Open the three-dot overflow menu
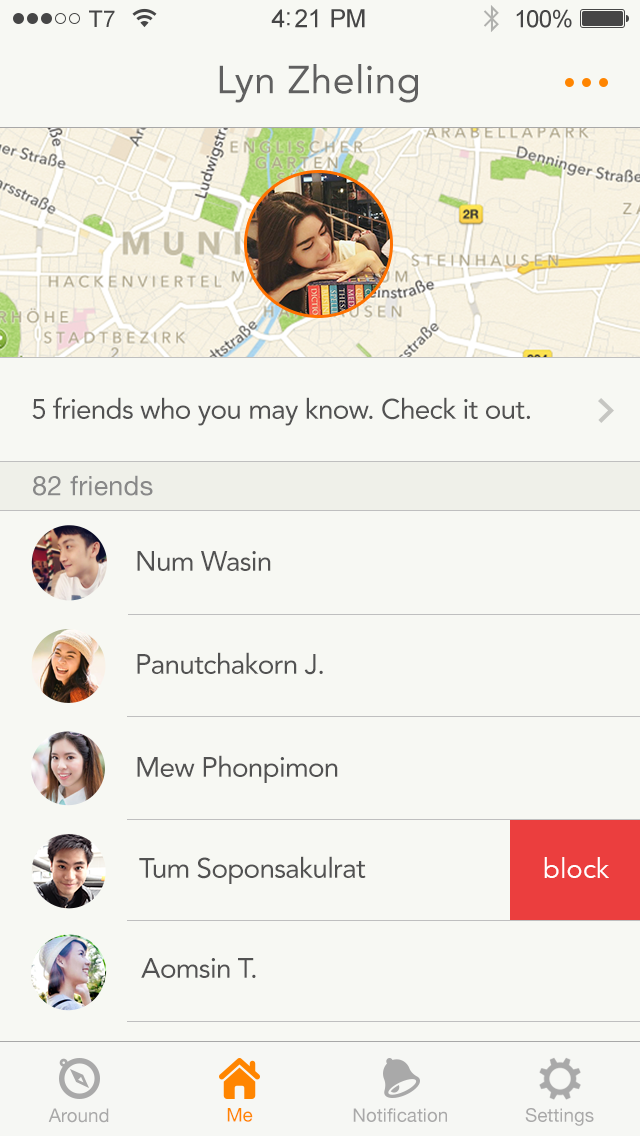Screen dimensions: 640x1136 pos(586,82)
